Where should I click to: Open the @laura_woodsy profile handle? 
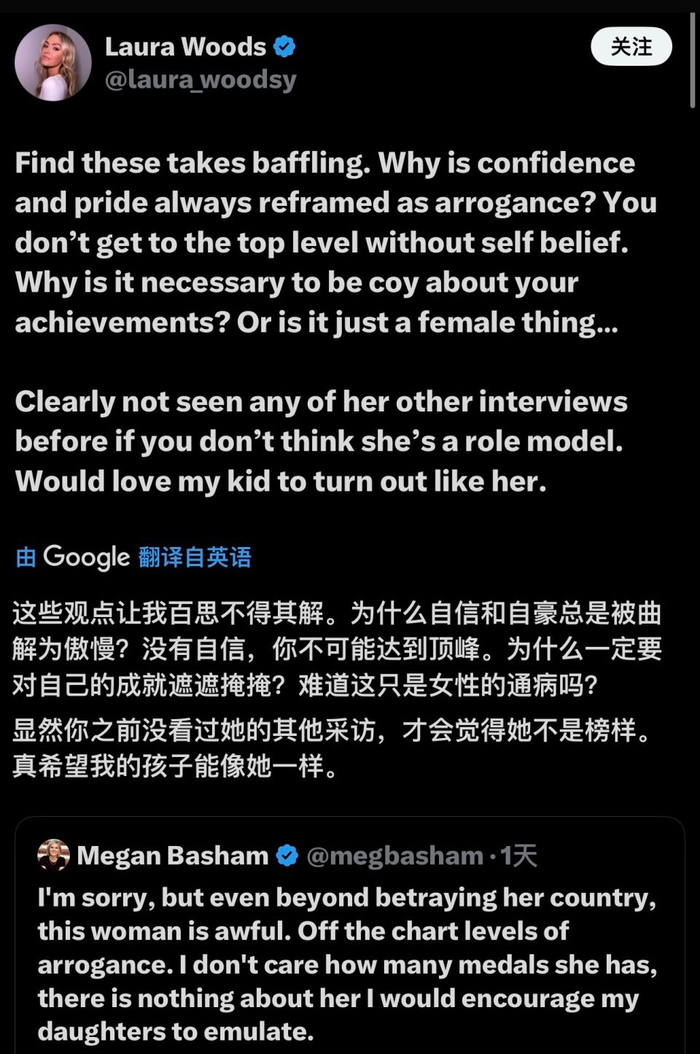point(200,80)
